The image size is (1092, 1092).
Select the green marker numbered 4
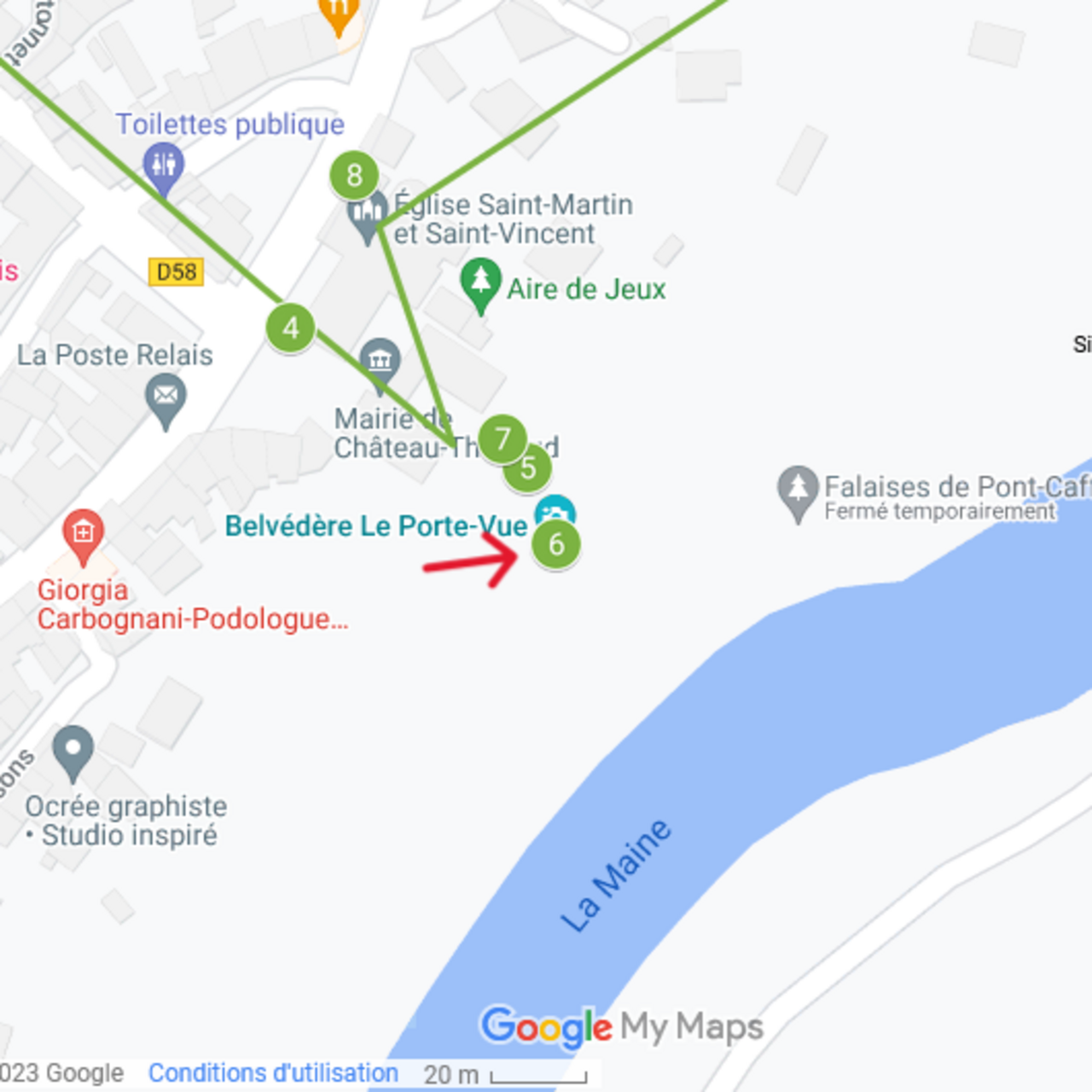tap(291, 328)
